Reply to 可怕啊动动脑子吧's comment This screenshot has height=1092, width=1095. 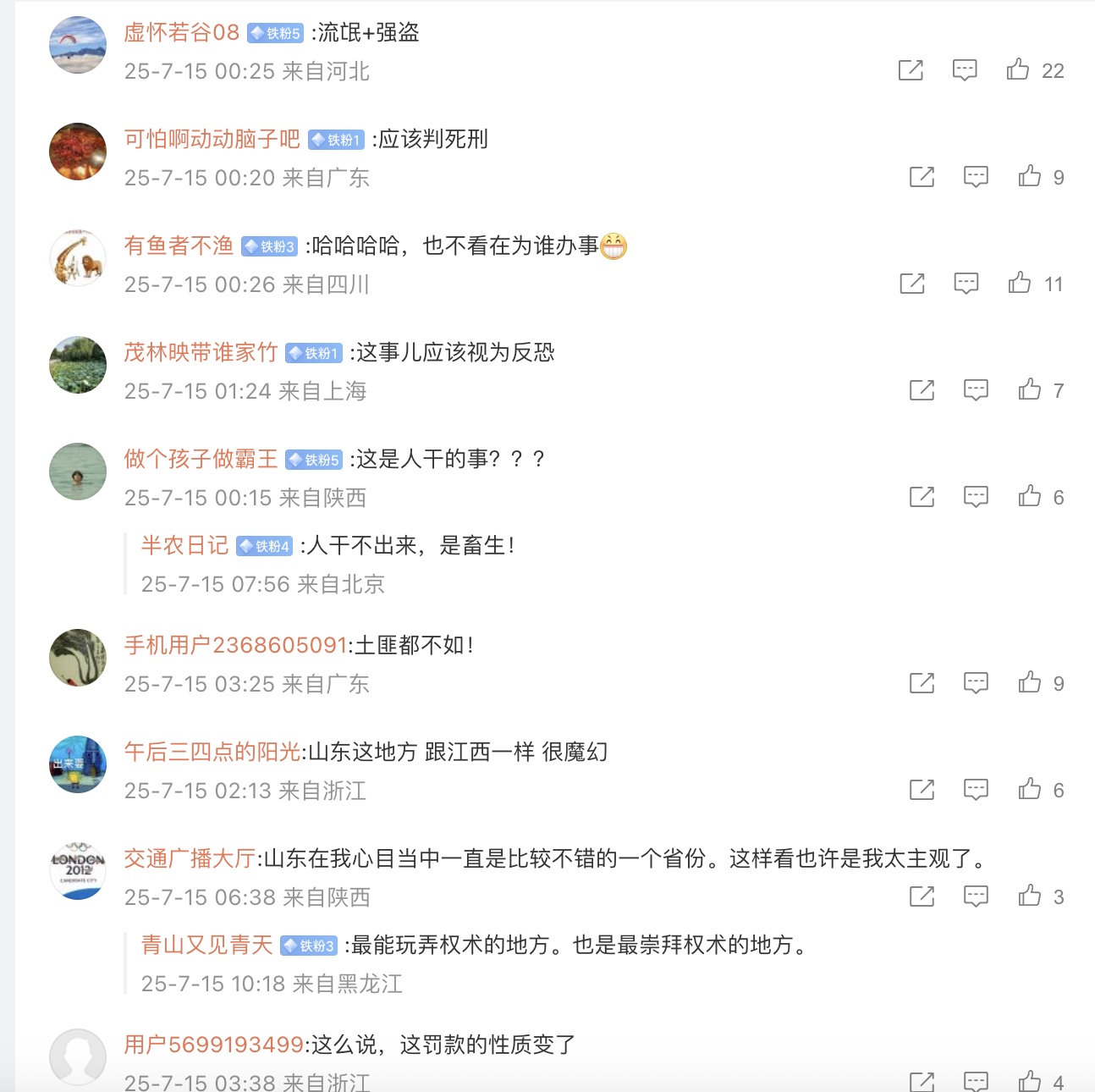[976, 177]
